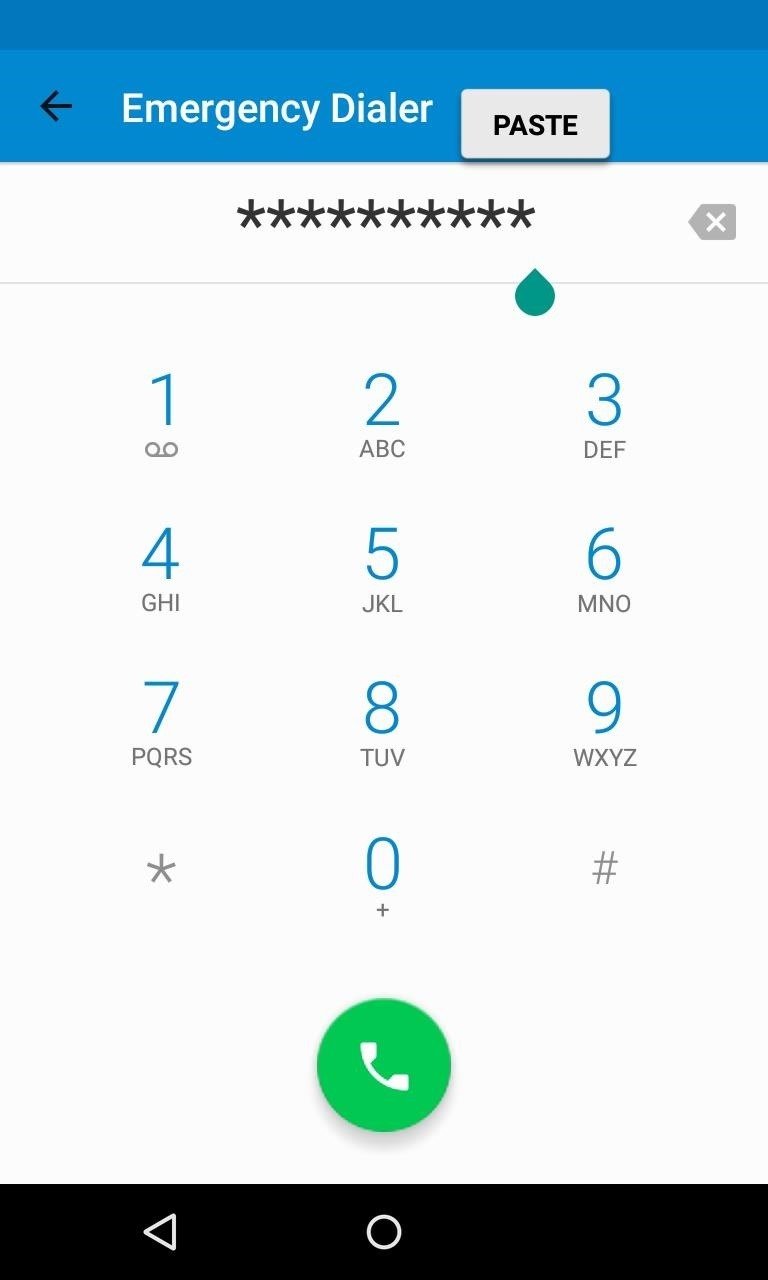Tap the 5 JKL key
The width and height of the screenshot is (768, 1280).
[383, 567]
